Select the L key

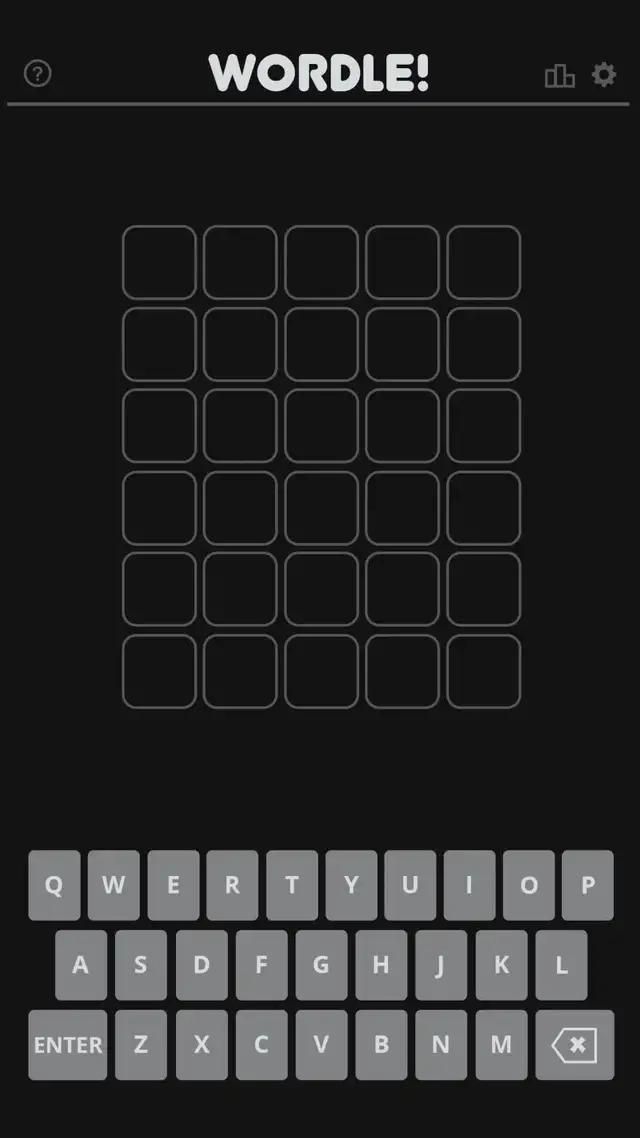(x=561, y=965)
